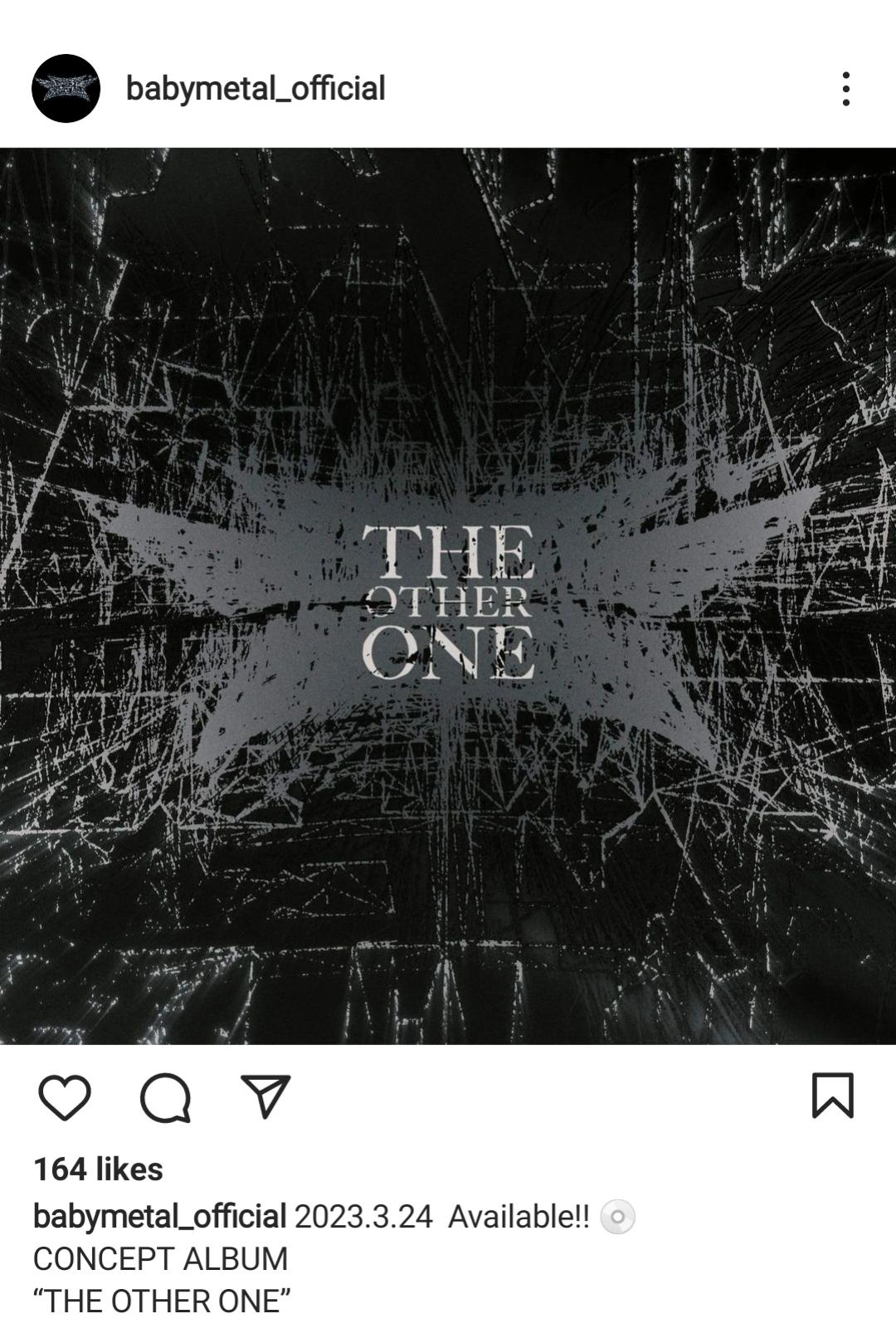Like the THE OTHER ONE post
This screenshot has width=896, height=1343.
point(65,1096)
